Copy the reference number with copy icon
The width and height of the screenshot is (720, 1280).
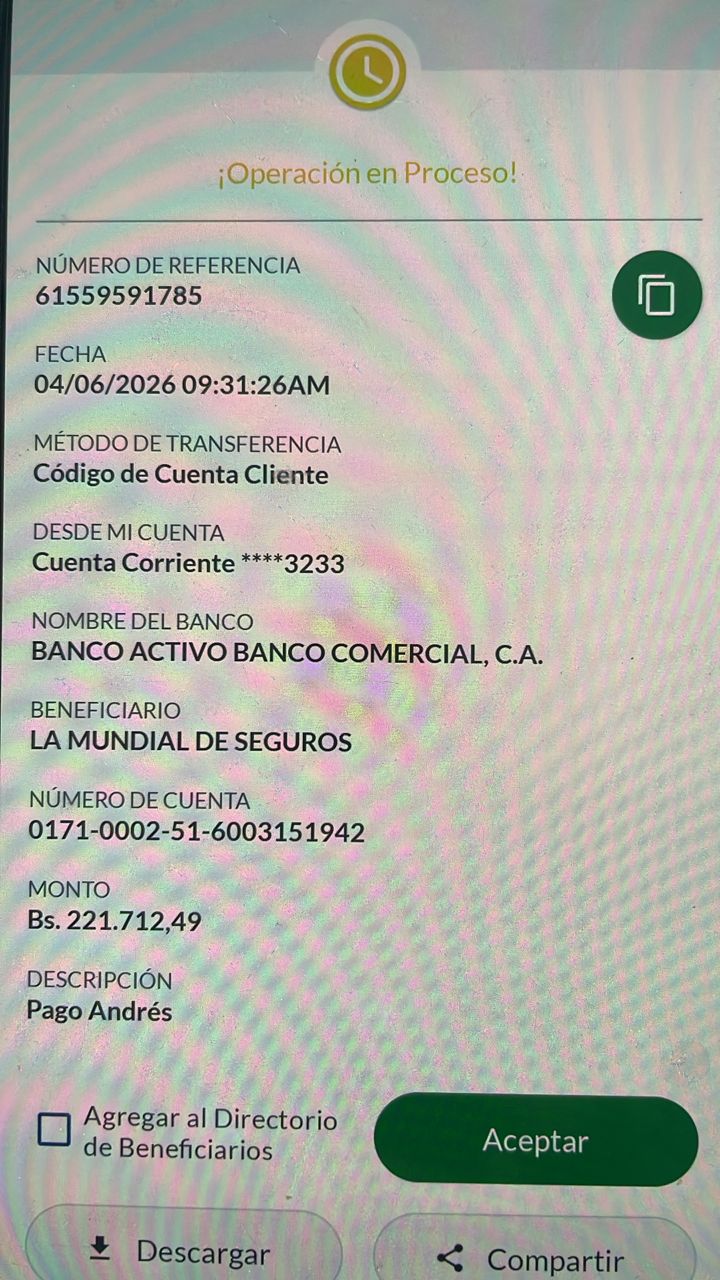tap(657, 295)
